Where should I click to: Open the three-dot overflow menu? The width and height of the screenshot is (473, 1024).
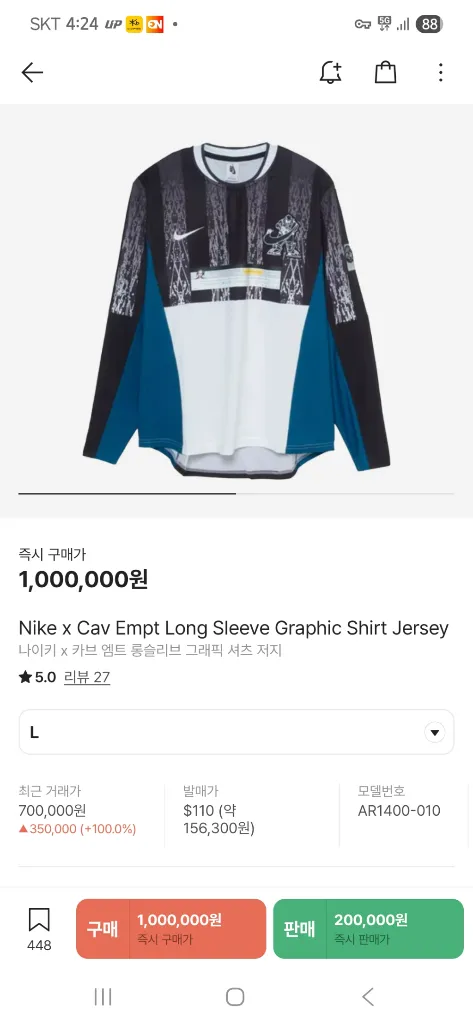coord(441,72)
